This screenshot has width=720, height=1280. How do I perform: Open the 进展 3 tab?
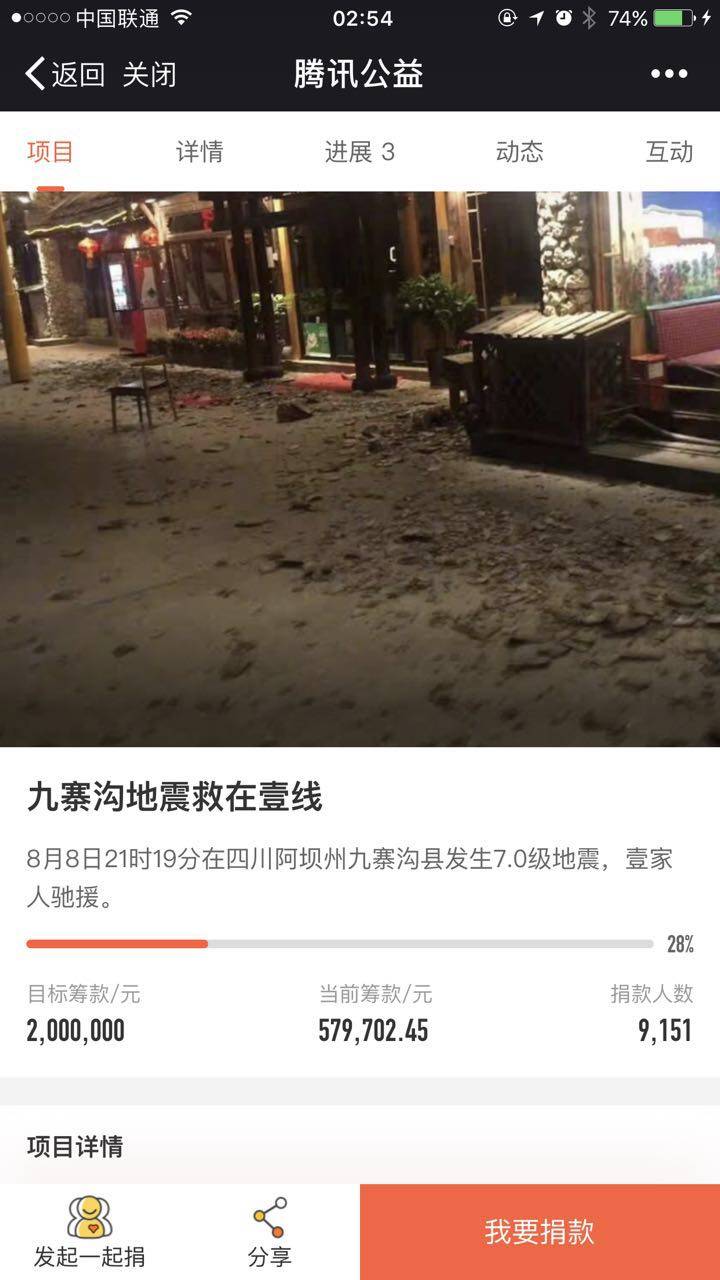point(360,152)
